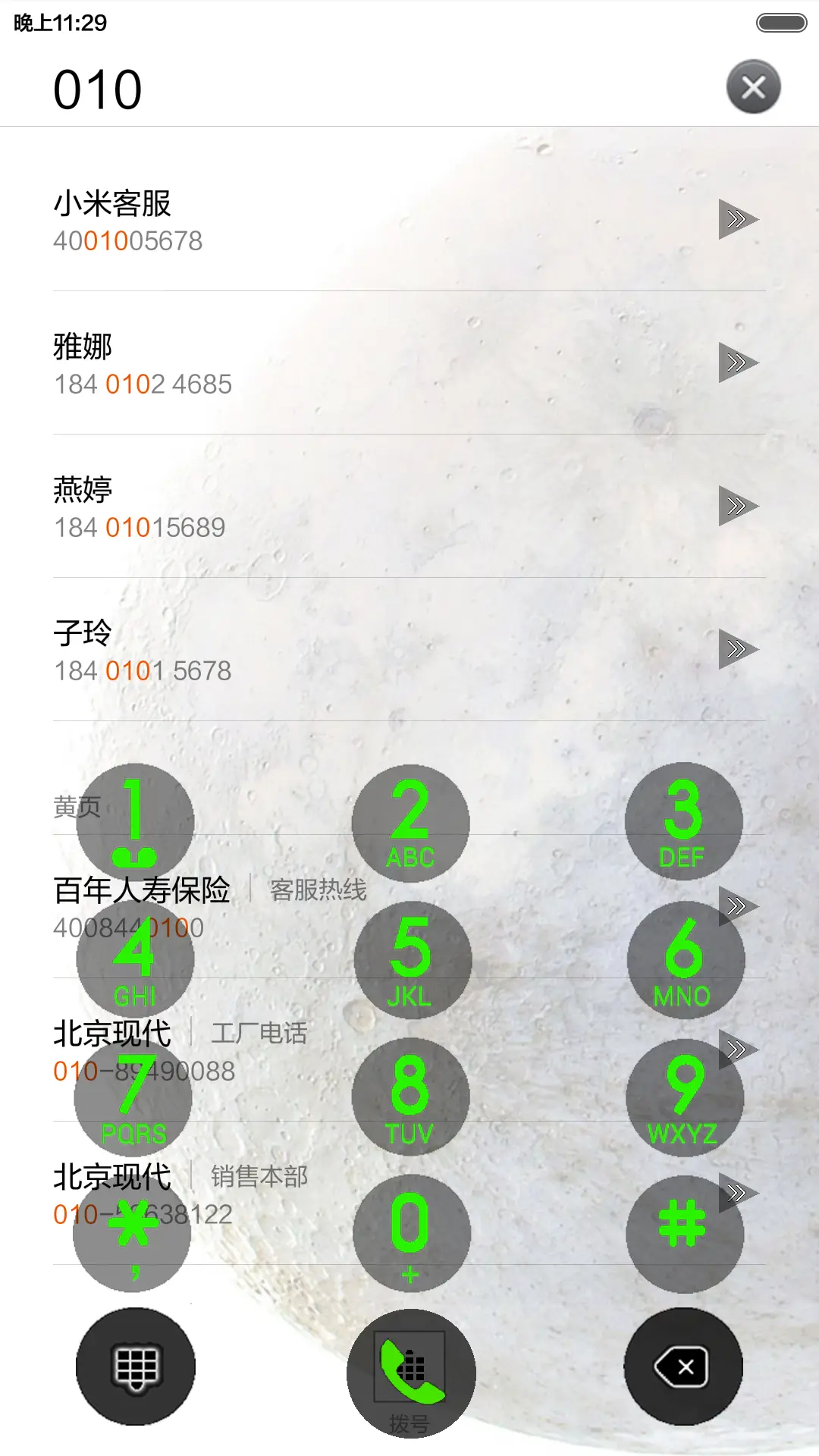The height and width of the screenshot is (1456, 819).
Task: Tap the entered number 010 field
Action: tap(99, 89)
